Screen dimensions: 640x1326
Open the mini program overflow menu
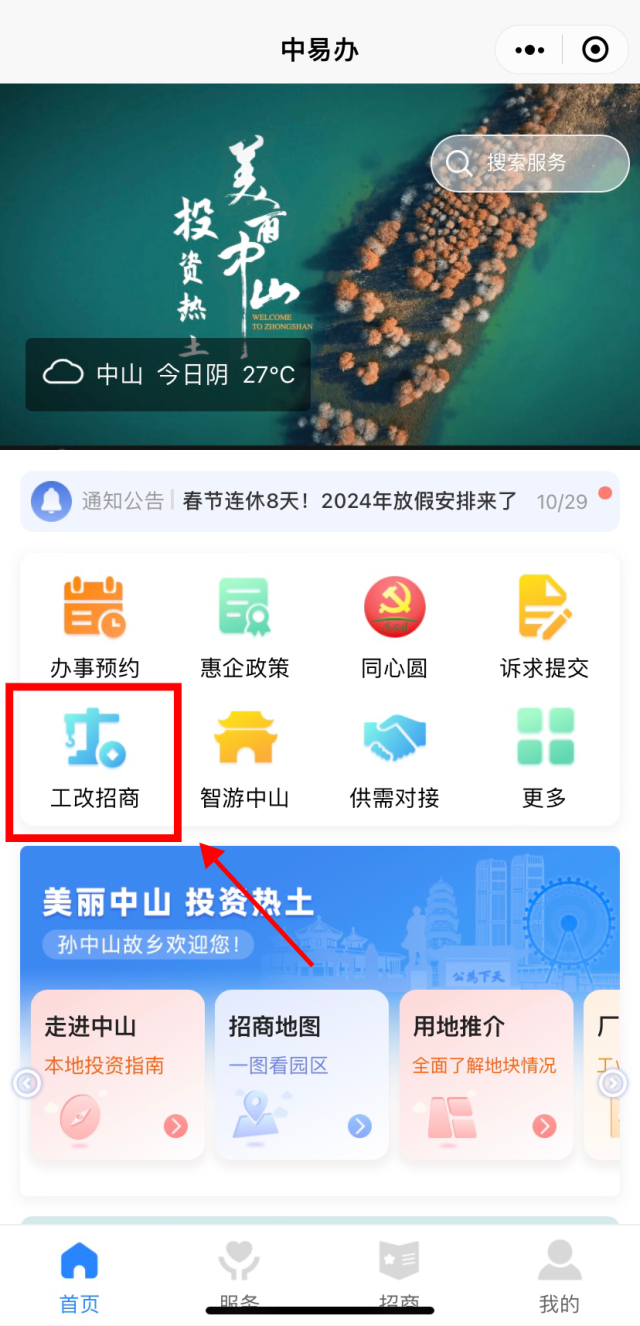click(529, 49)
